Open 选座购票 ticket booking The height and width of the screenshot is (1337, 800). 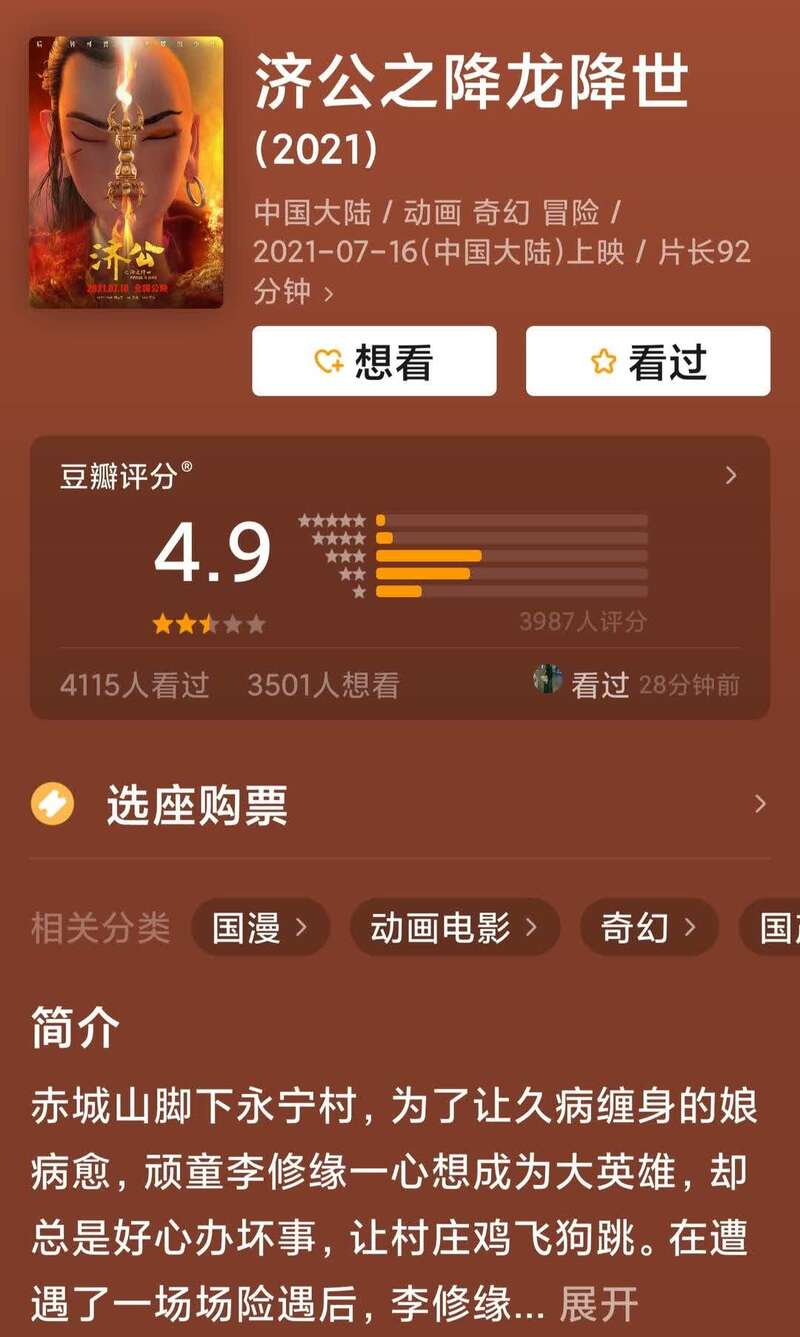click(400, 805)
